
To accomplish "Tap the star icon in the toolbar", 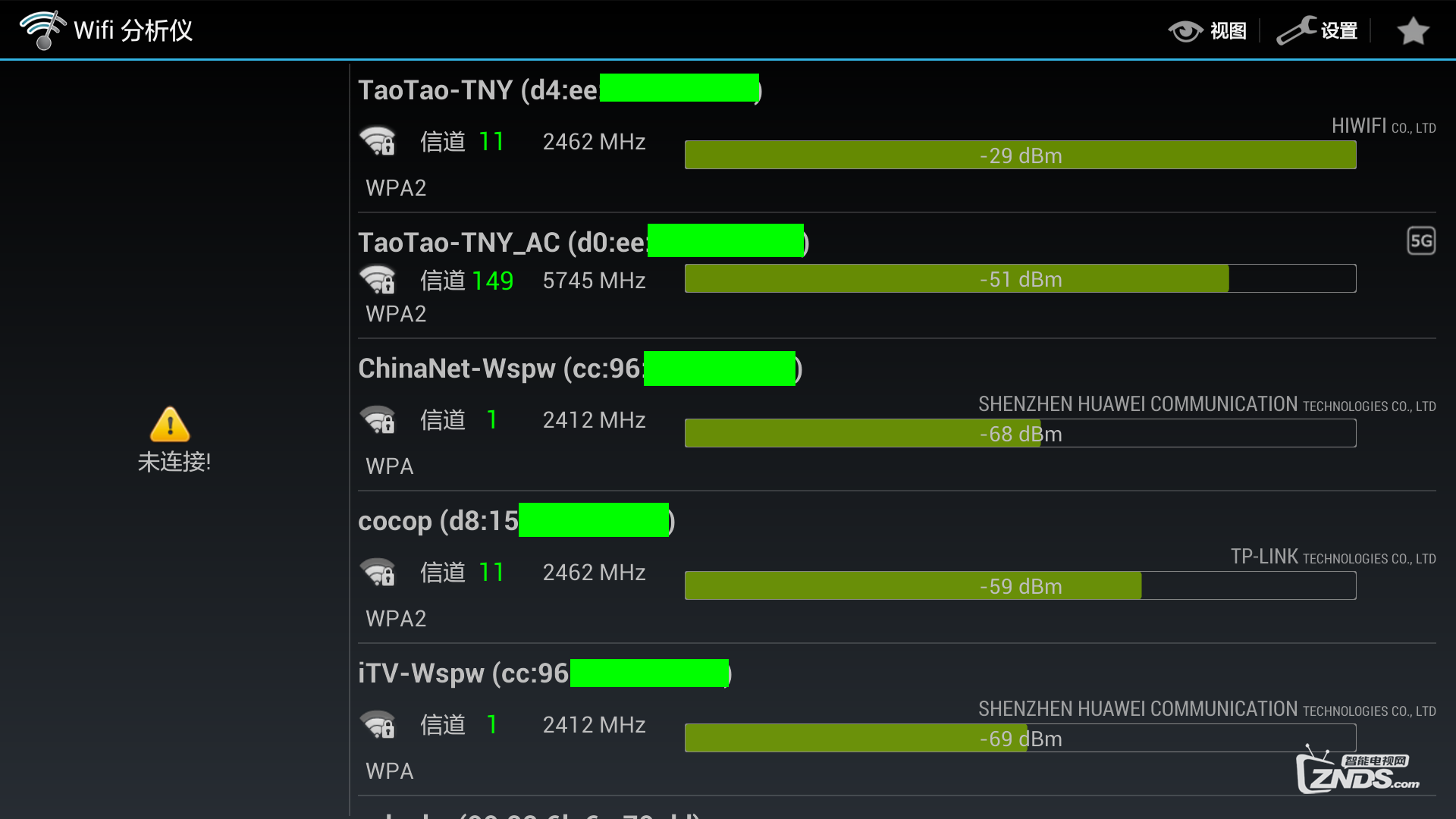I will coord(1413,31).
